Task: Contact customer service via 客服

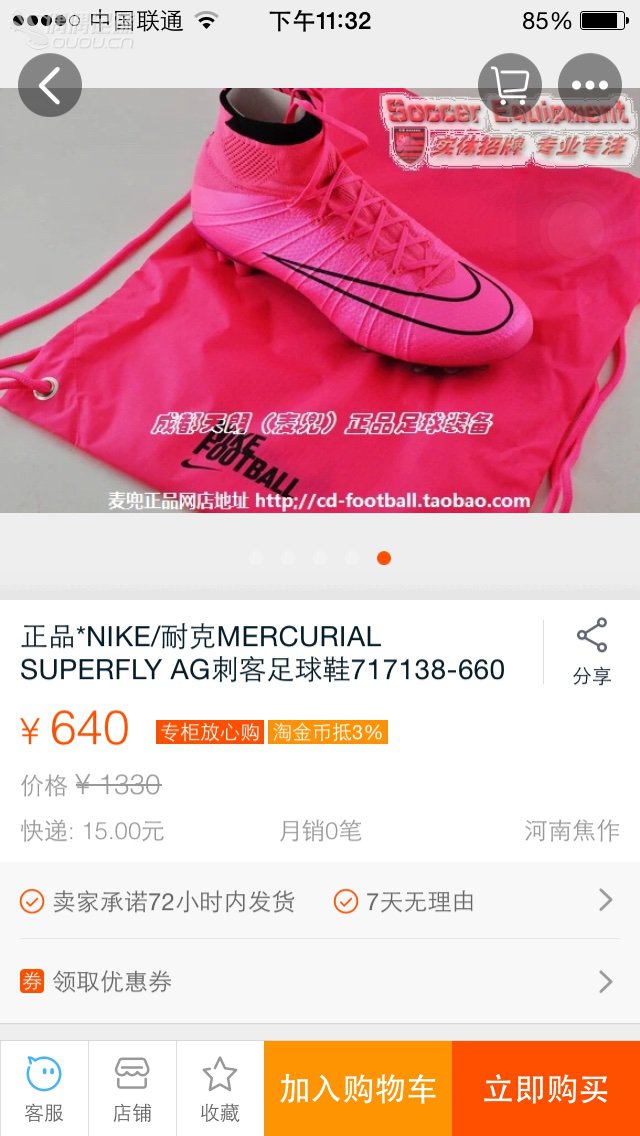Action: click(x=44, y=1088)
